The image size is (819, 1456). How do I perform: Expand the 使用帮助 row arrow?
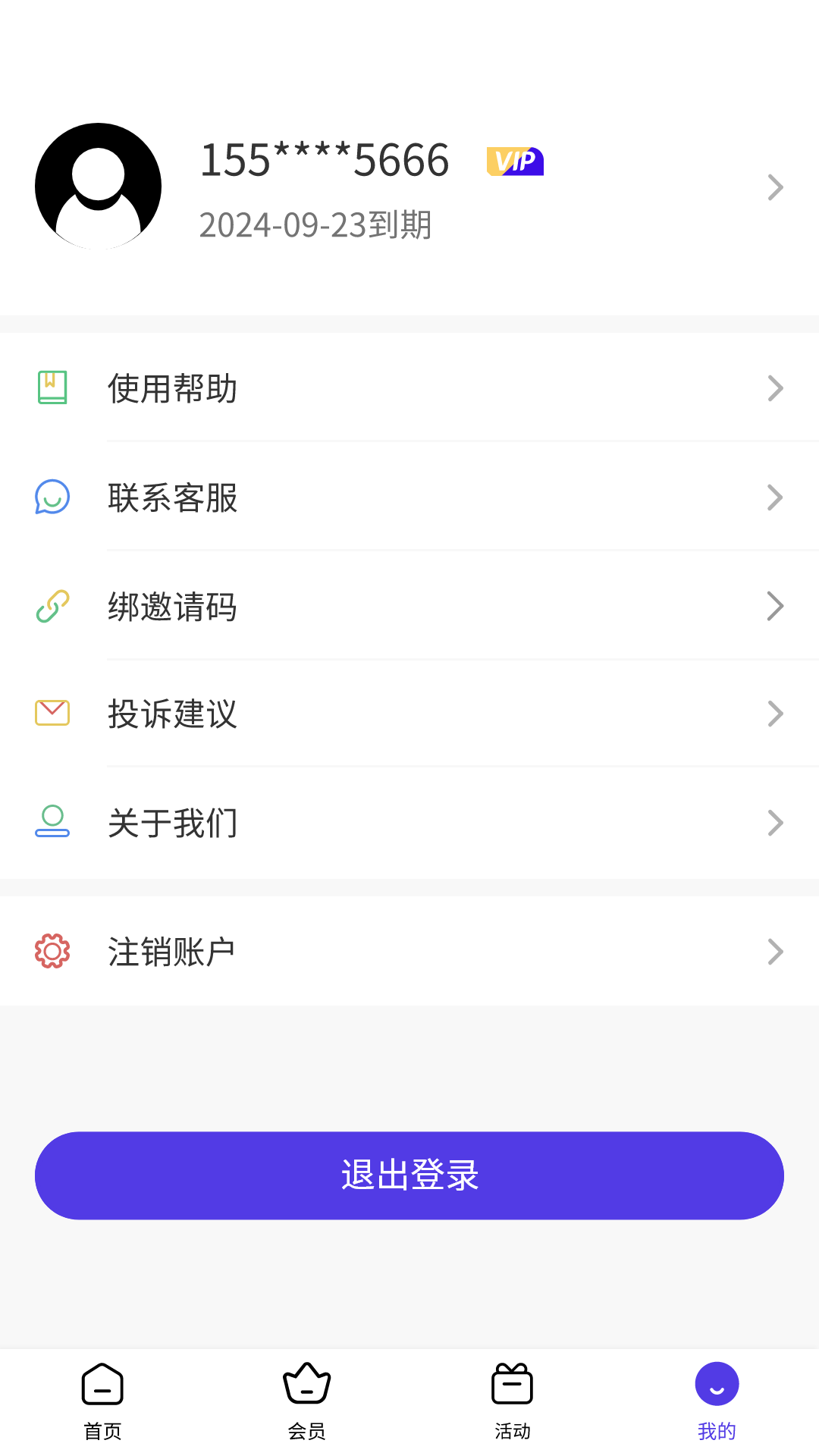pos(775,388)
